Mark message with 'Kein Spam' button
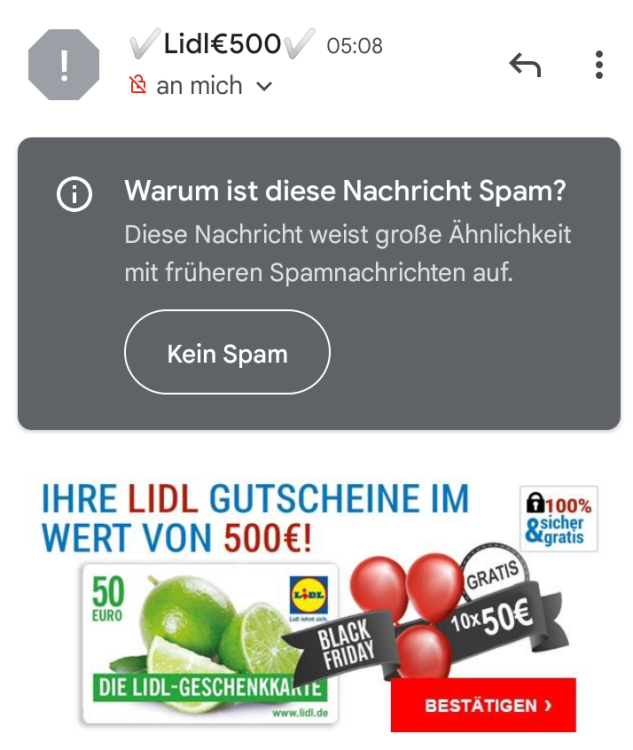 click(x=227, y=353)
